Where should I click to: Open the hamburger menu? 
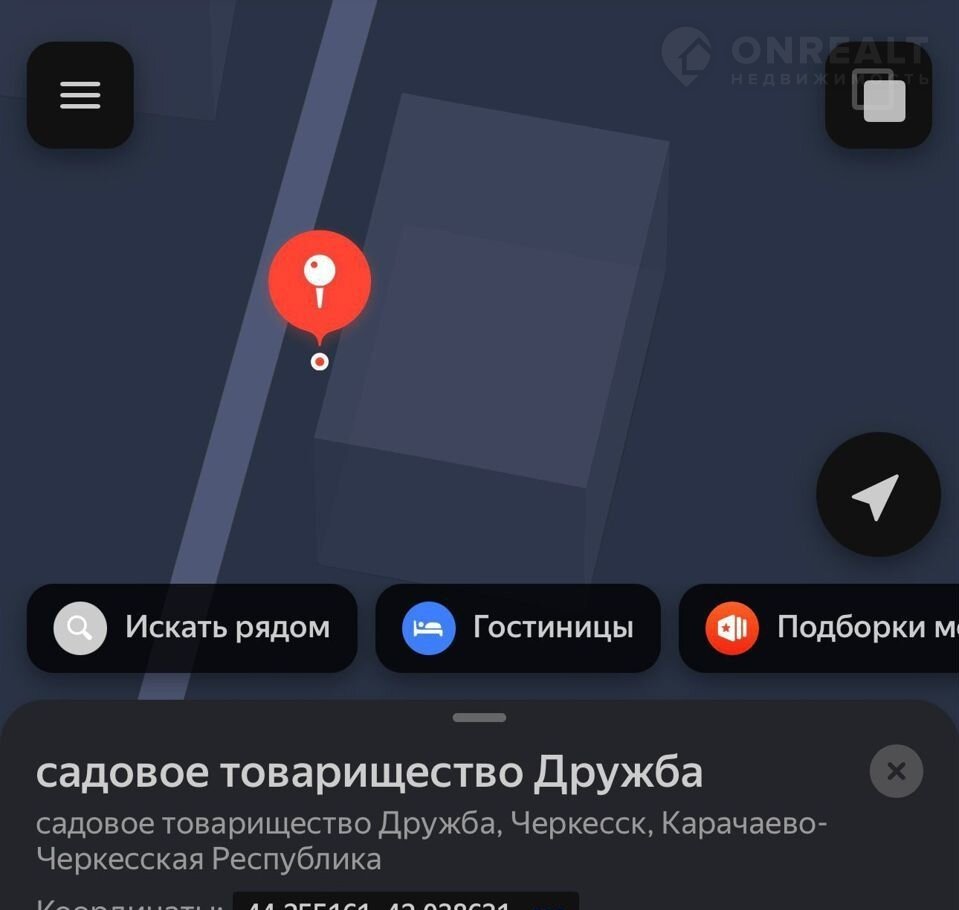click(80, 95)
